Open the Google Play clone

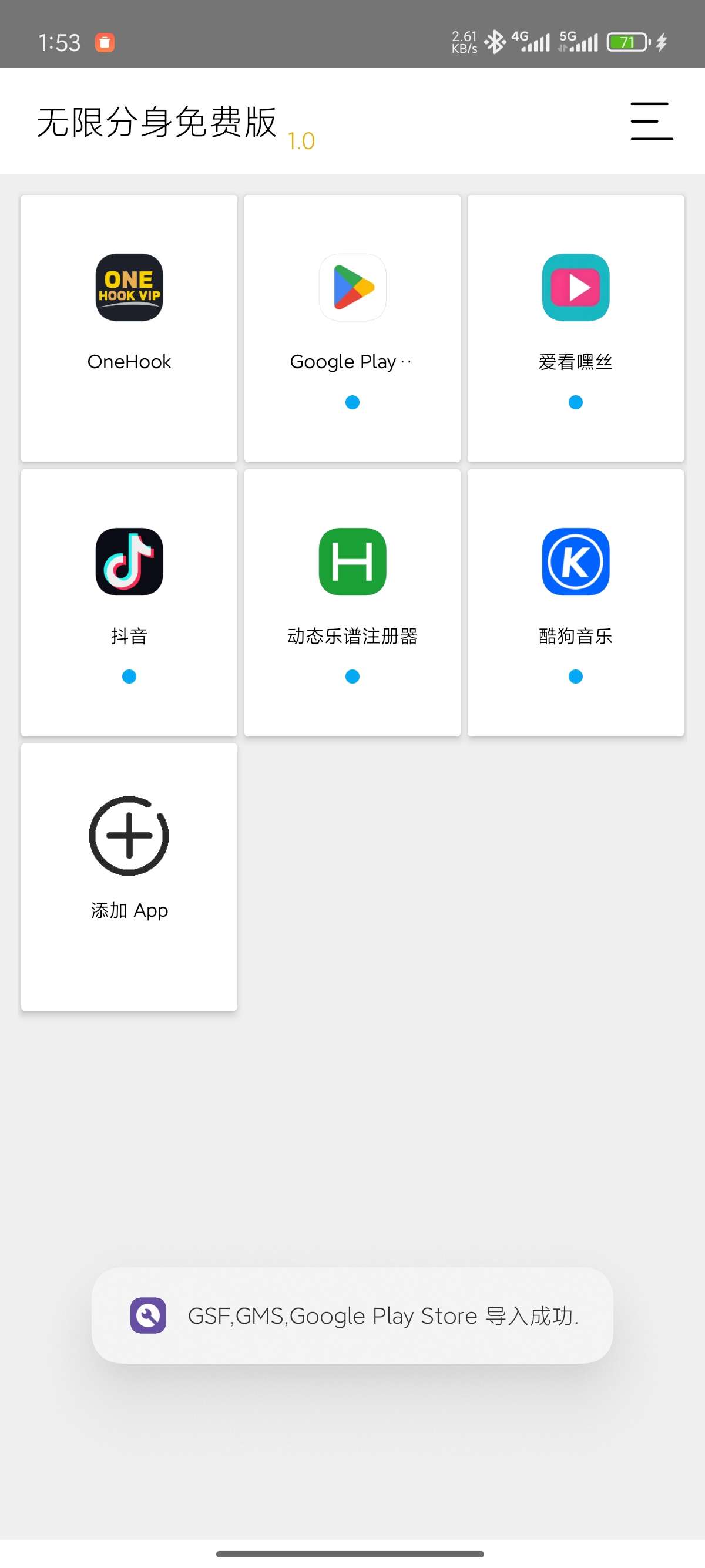coord(352,288)
